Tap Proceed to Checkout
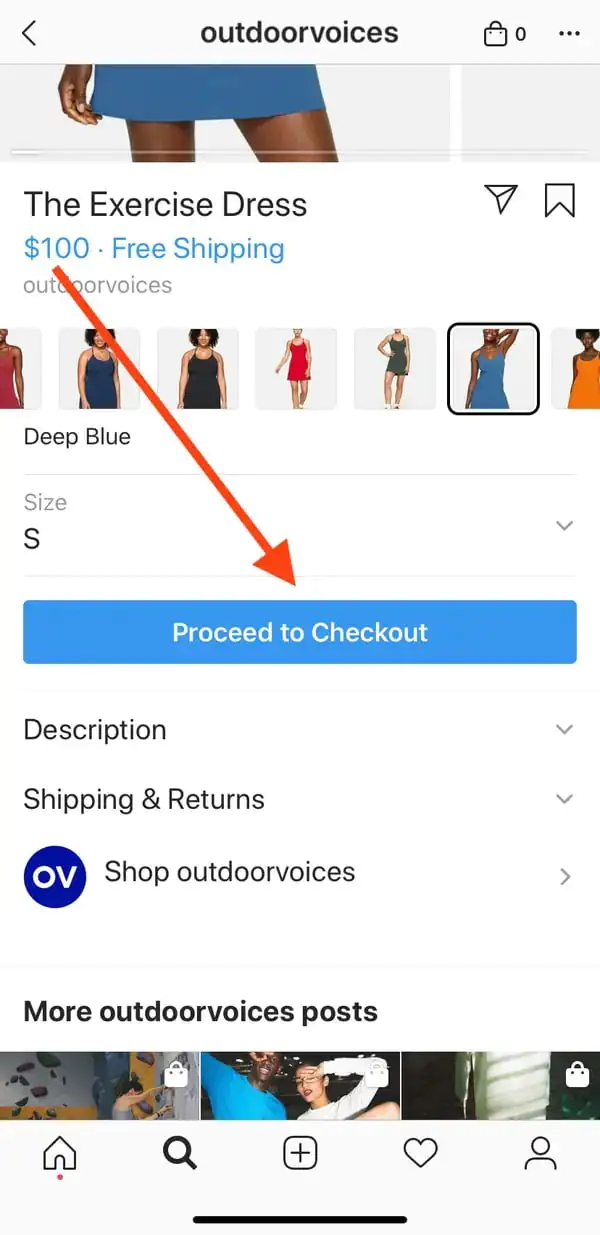 tap(300, 632)
